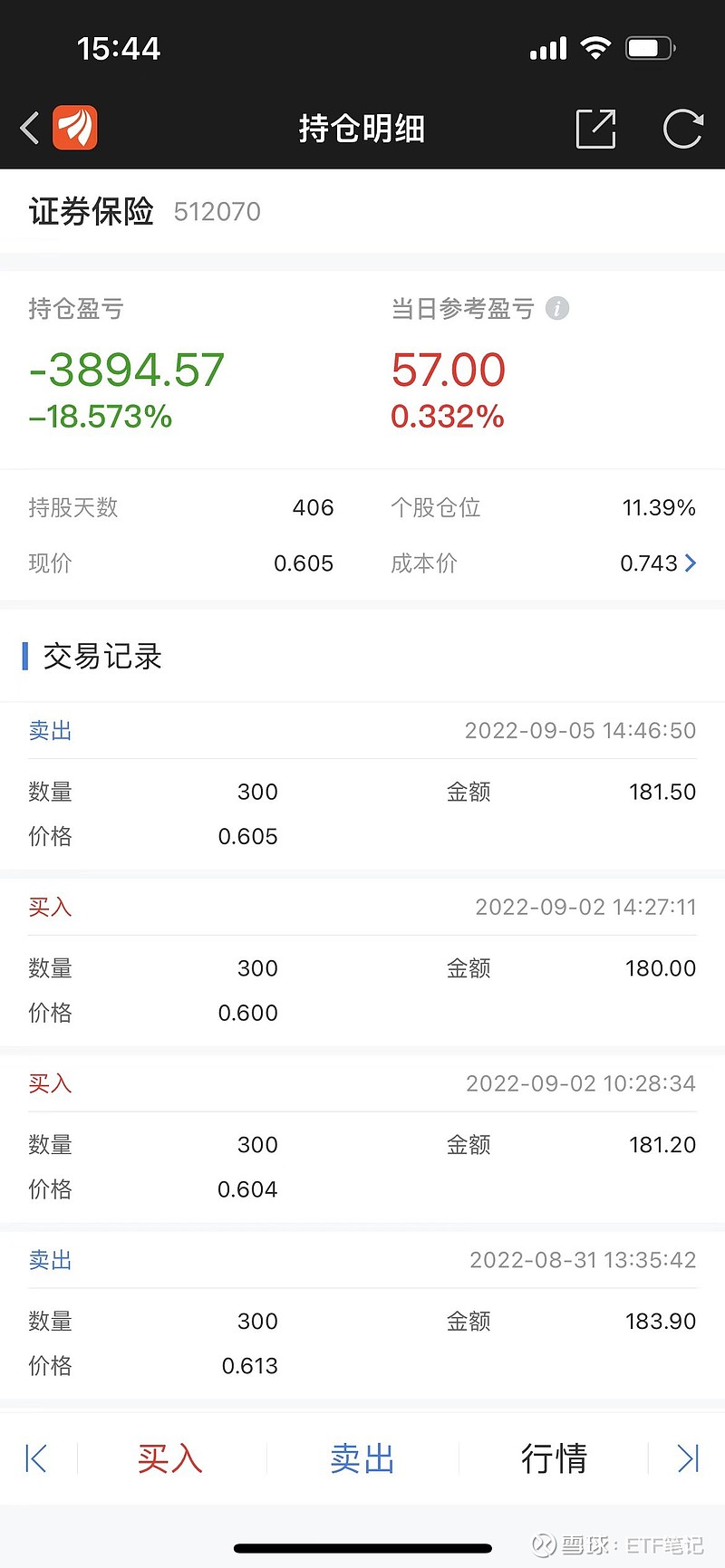The width and height of the screenshot is (725, 1568).
Task: Open the 交易记录 section header
Action: pos(100,658)
